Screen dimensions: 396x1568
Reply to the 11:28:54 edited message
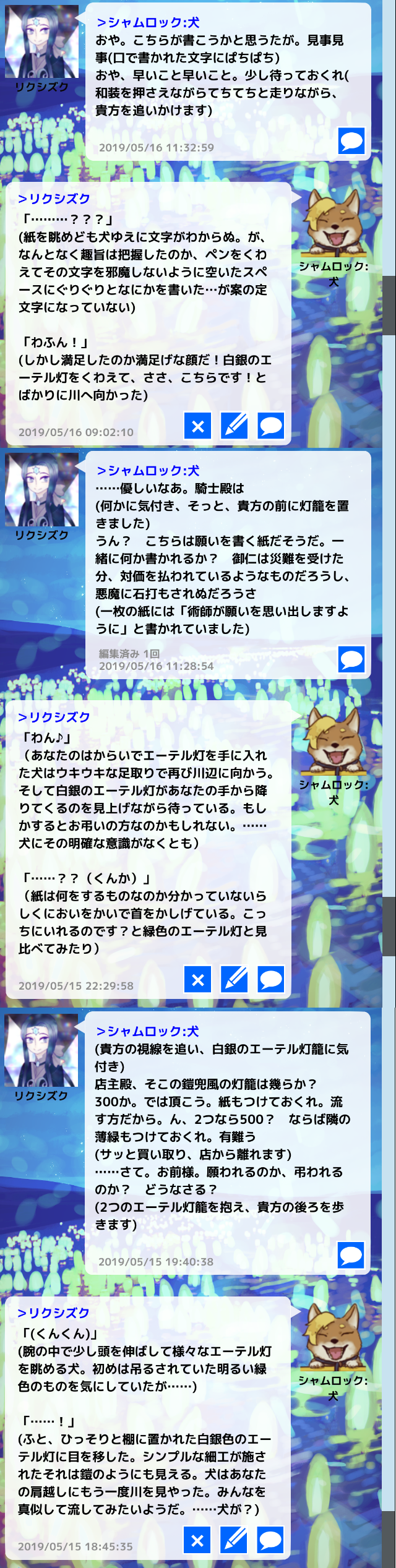point(351,659)
